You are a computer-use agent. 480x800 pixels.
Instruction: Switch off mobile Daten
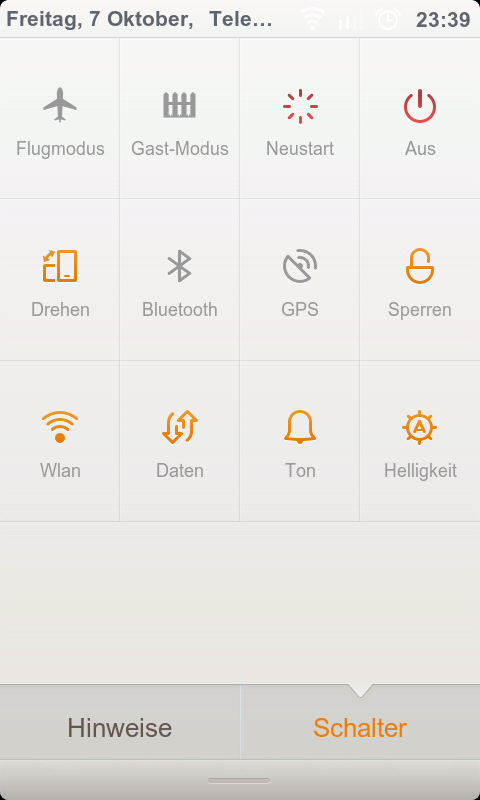point(180,441)
